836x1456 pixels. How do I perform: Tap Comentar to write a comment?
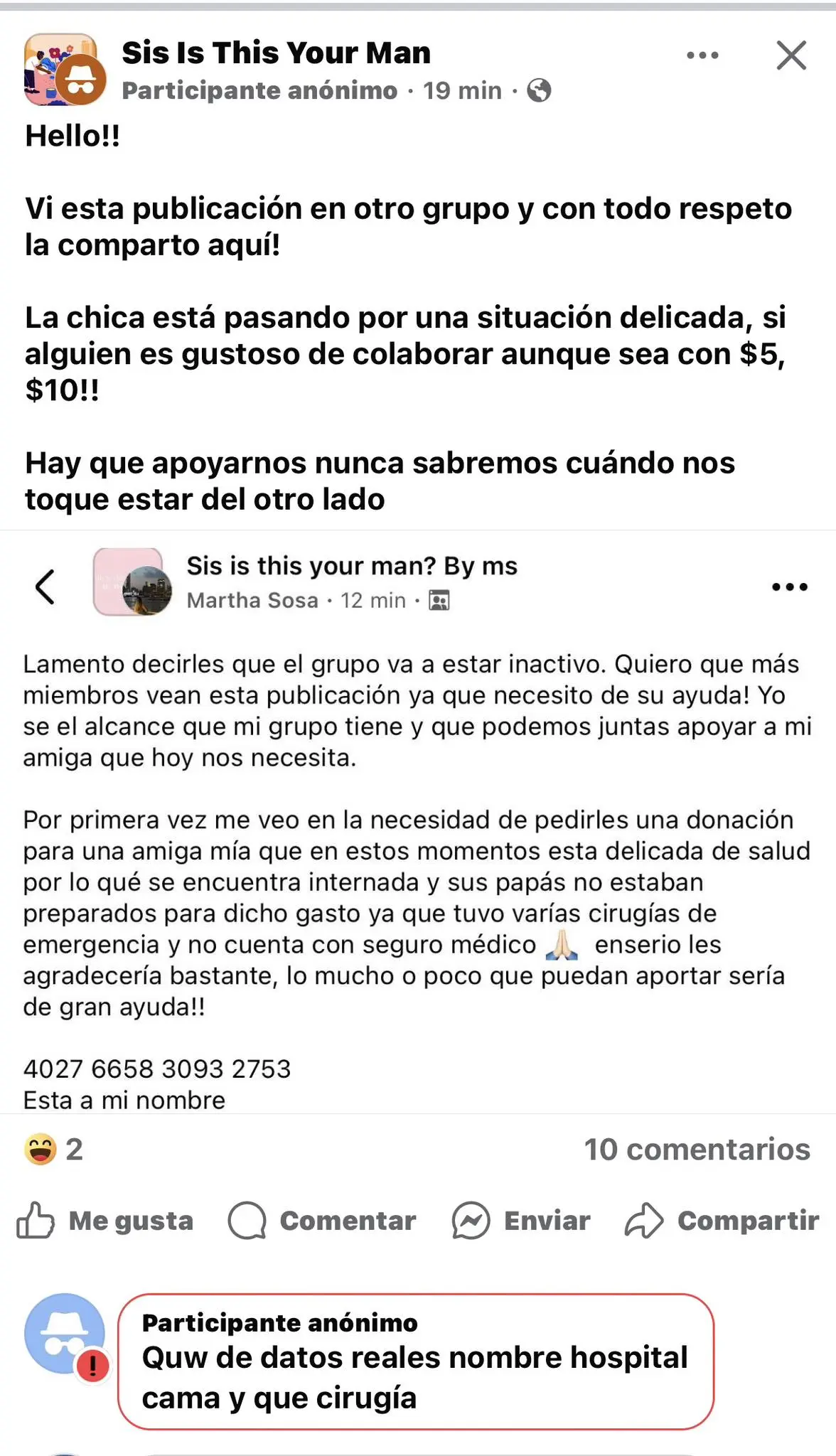pyautogui.click(x=322, y=1221)
